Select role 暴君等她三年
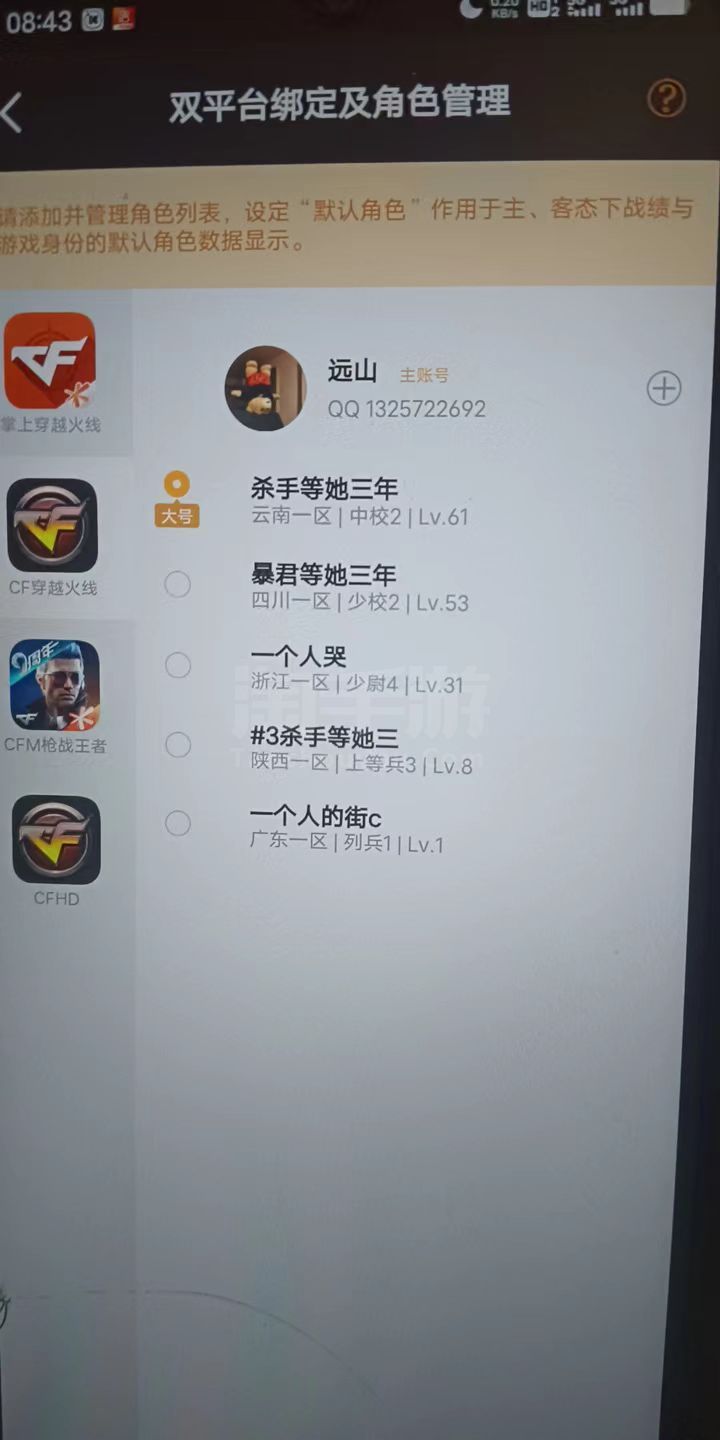The width and height of the screenshot is (720, 1440). pos(177,584)
